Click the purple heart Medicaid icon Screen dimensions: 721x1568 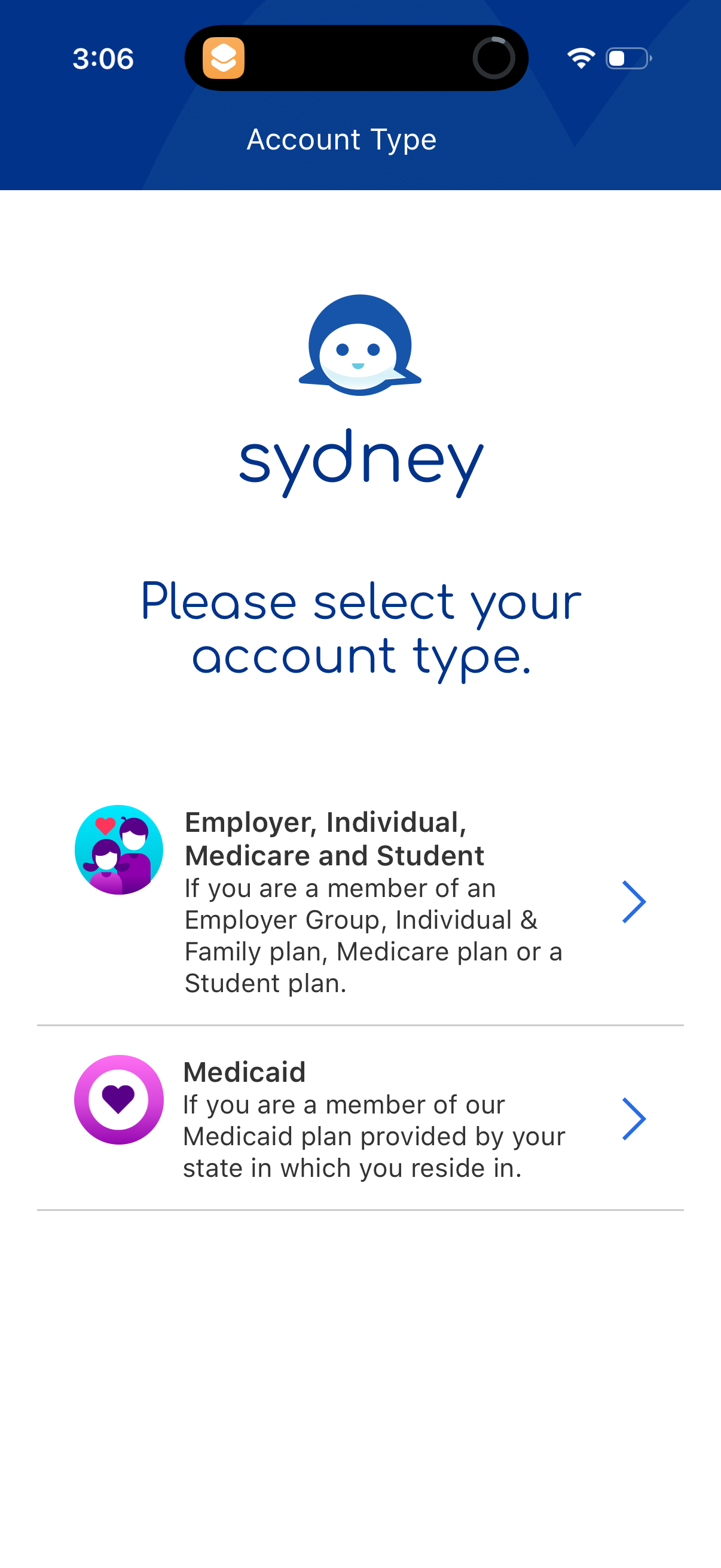click(118, 1100)
